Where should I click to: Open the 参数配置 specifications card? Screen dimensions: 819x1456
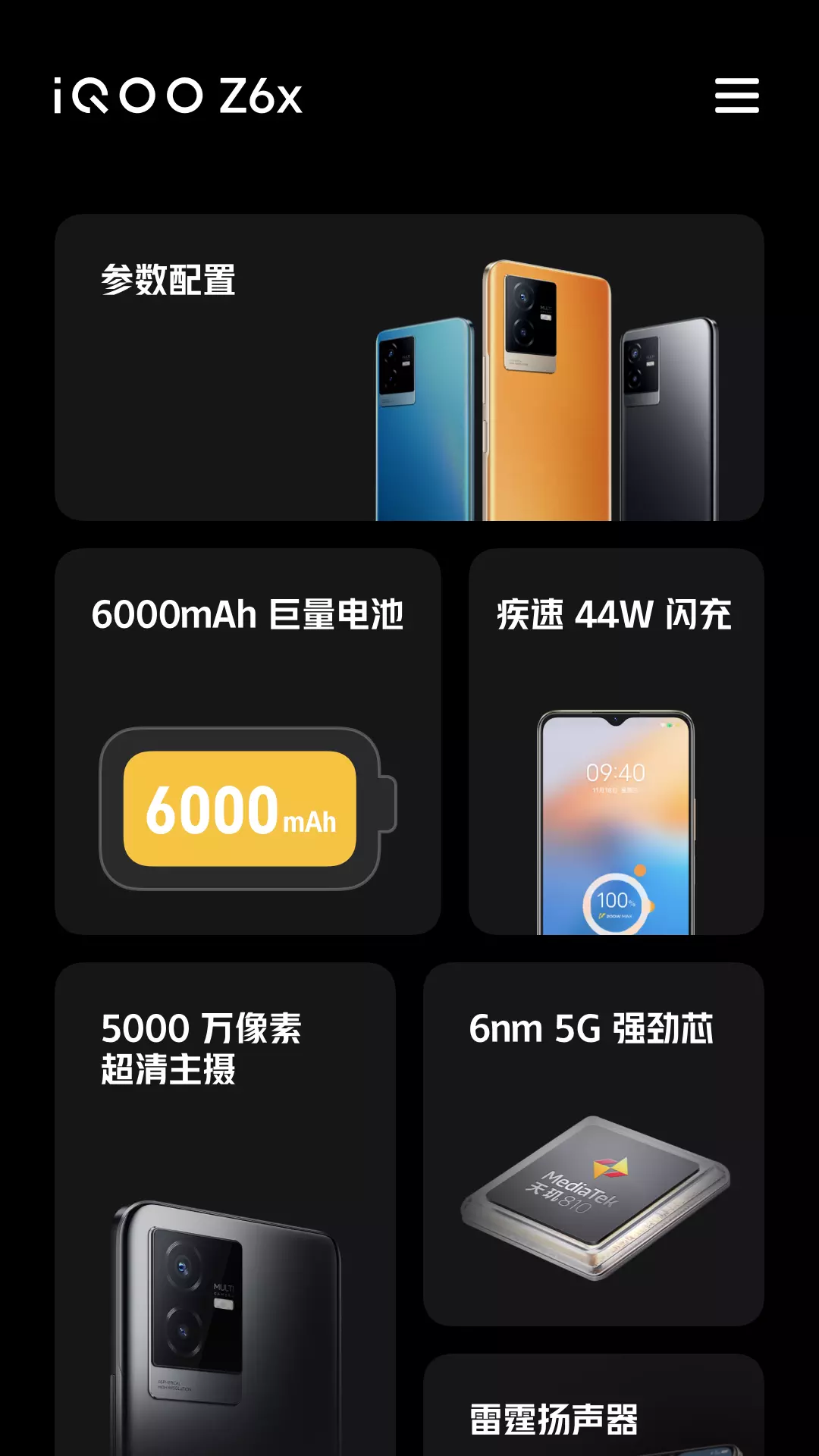(x=409, y=367)
